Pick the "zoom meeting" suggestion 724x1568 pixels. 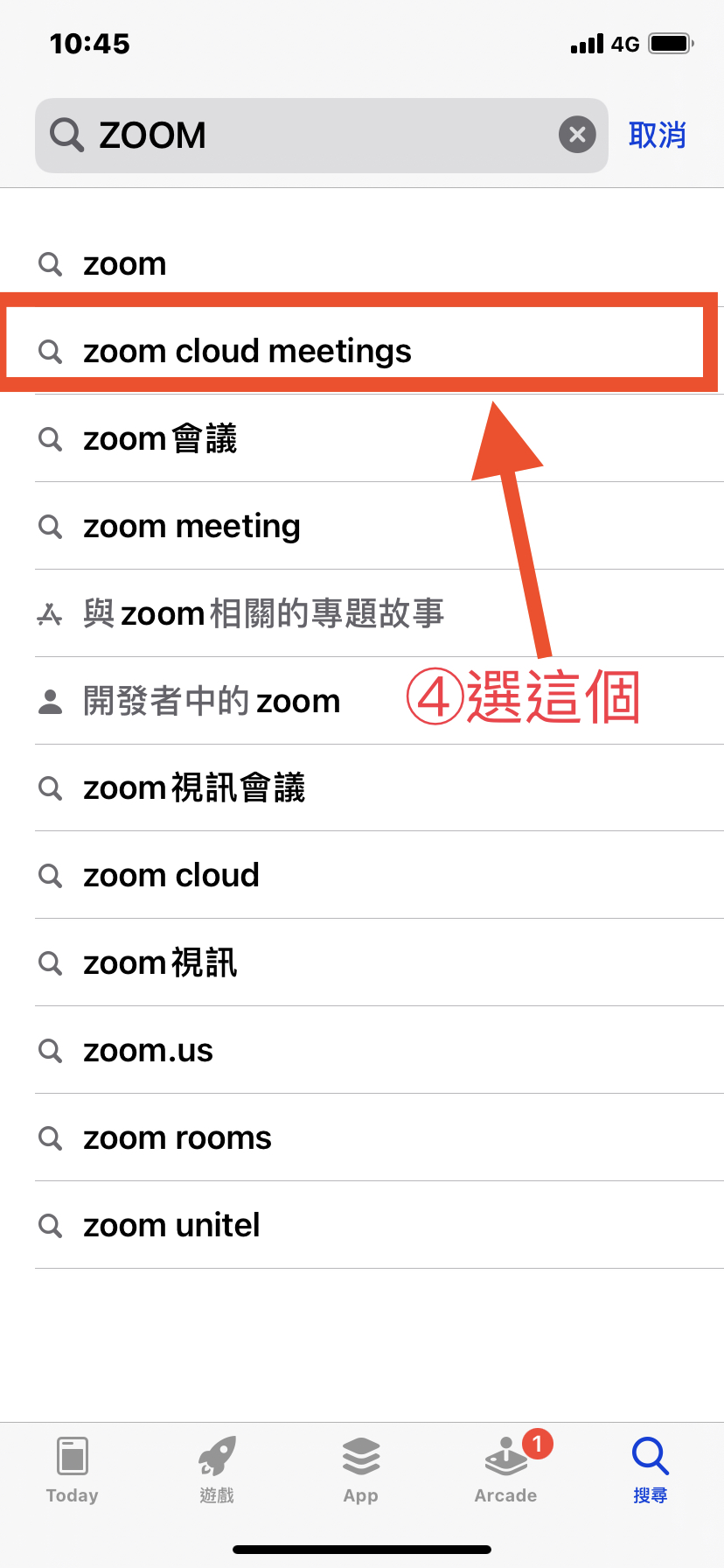(x=191, y=526)
